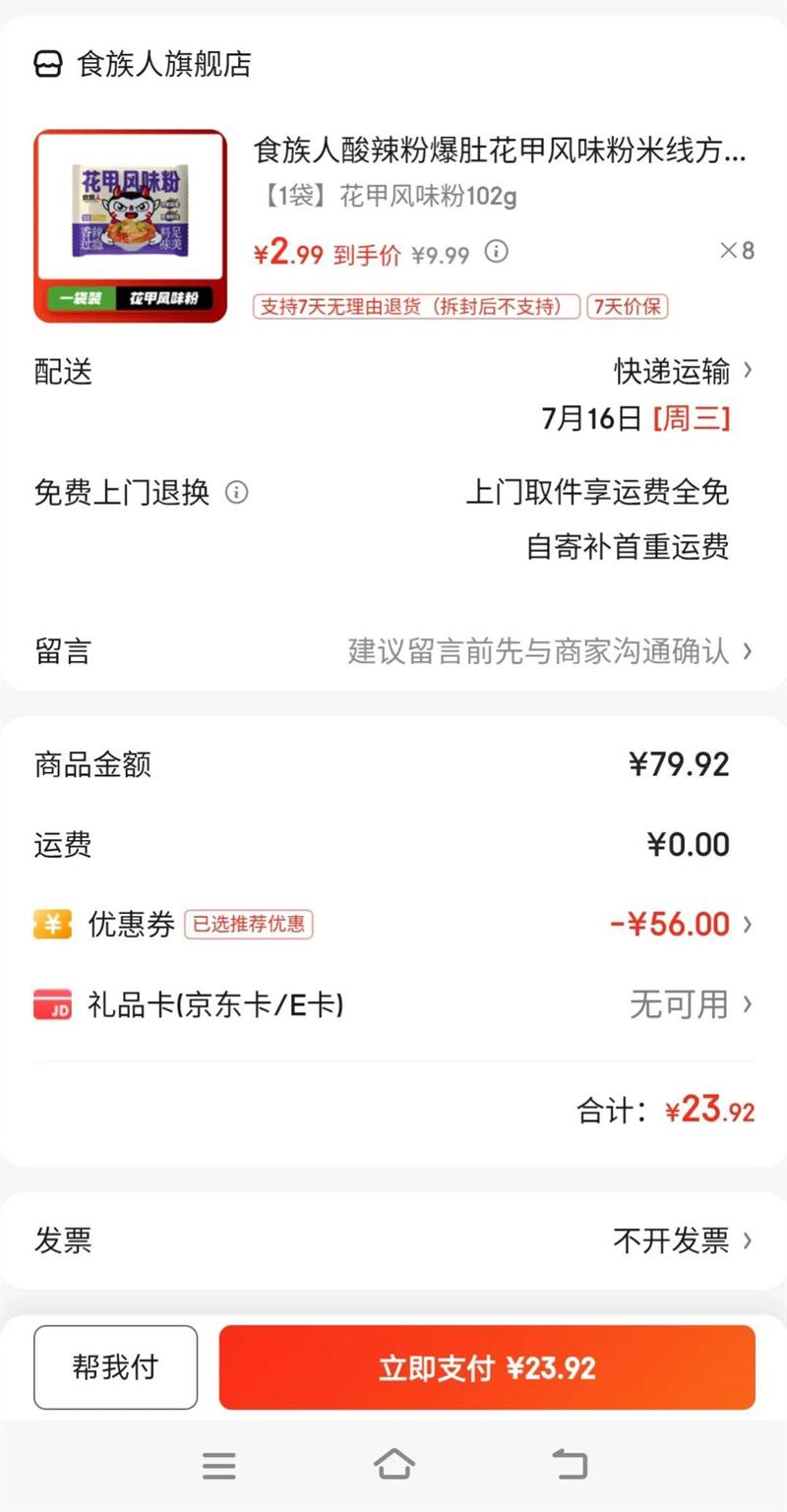Show price details info icon beside ¥9.99
787x1512 pixels.
497,253
